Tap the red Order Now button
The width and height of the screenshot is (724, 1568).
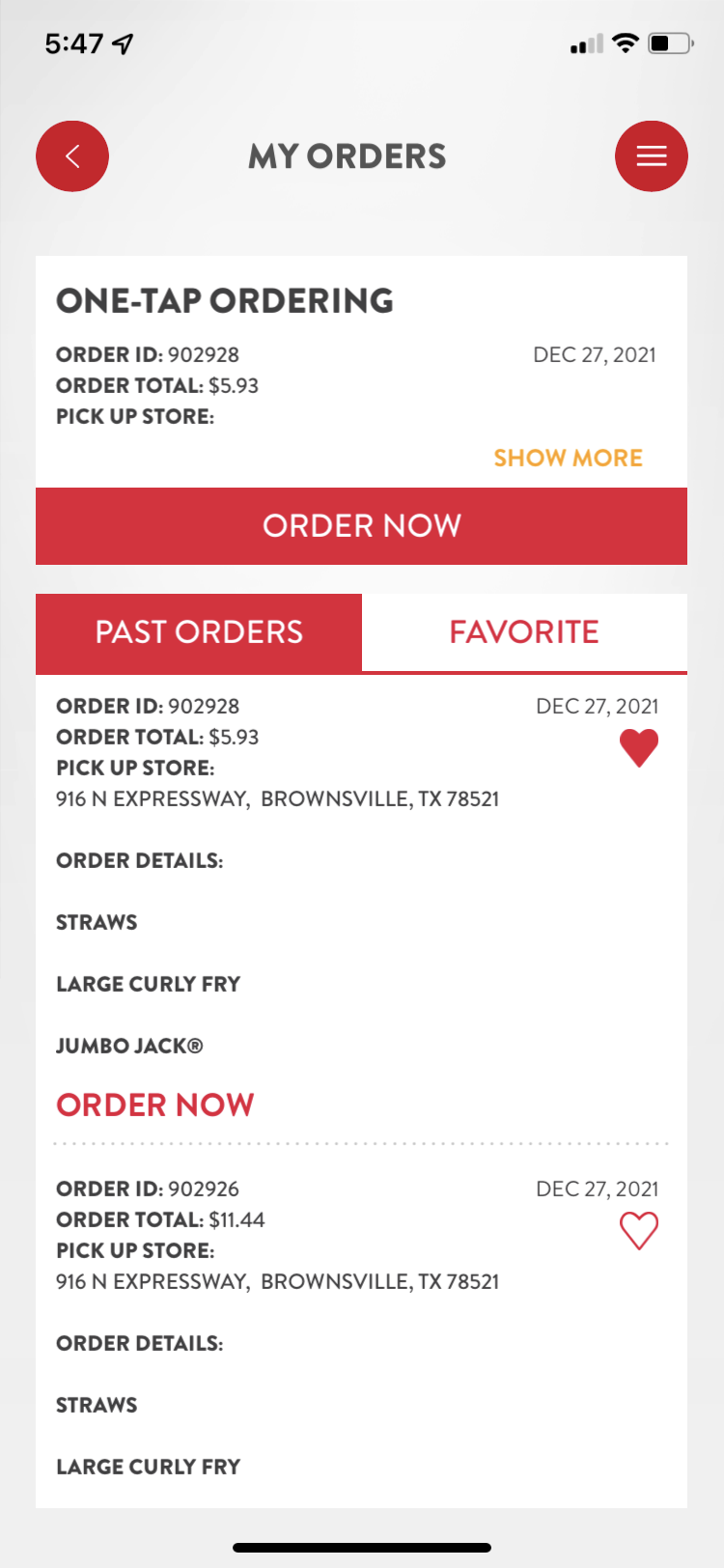(361, 526)
